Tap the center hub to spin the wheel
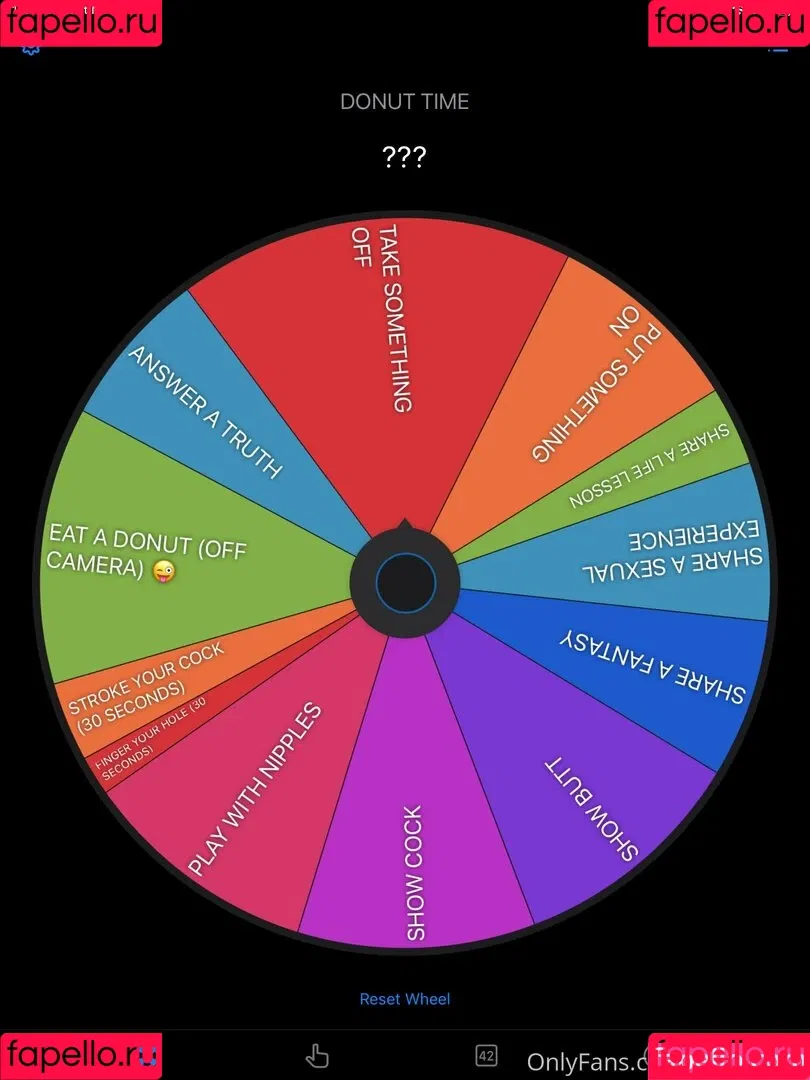 click(x=405, y=582)
